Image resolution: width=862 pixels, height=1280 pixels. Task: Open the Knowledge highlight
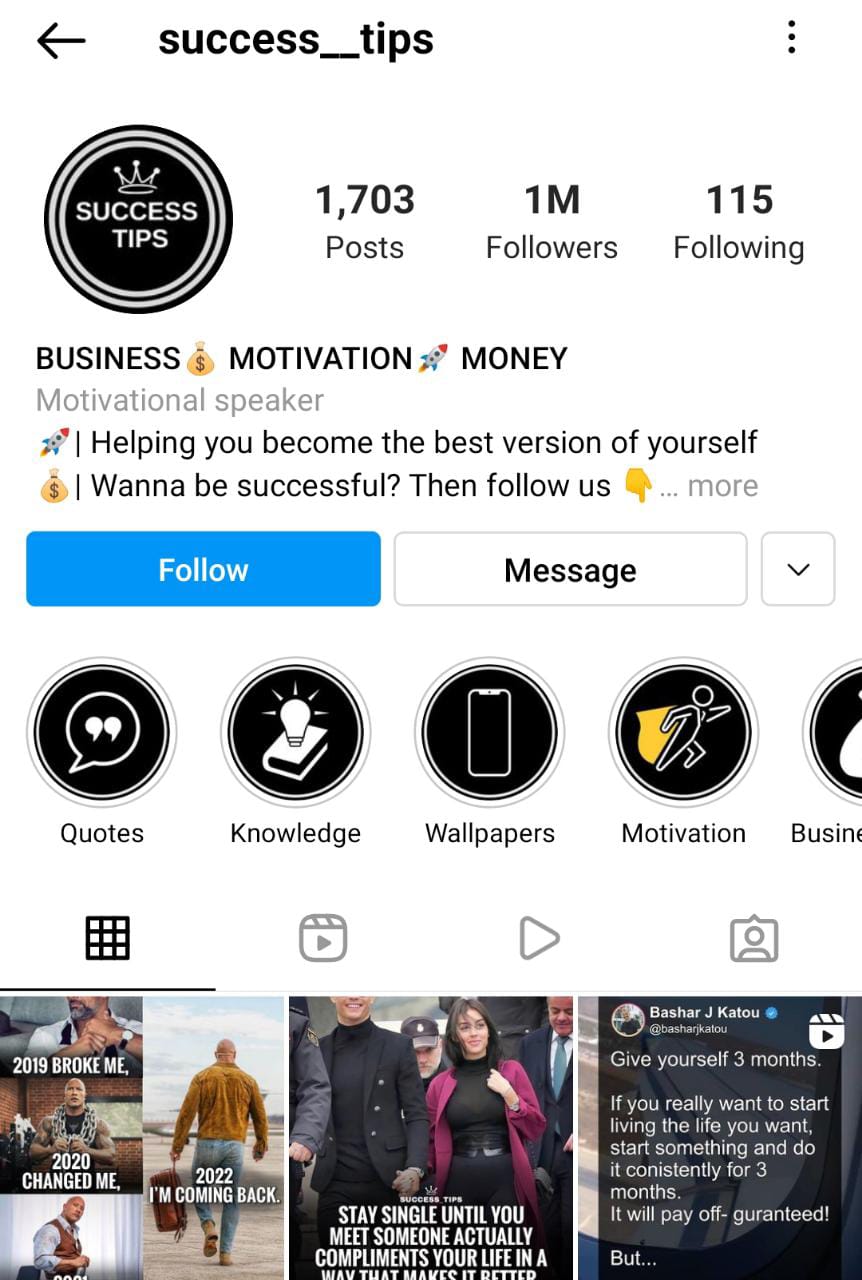(295, 733)
